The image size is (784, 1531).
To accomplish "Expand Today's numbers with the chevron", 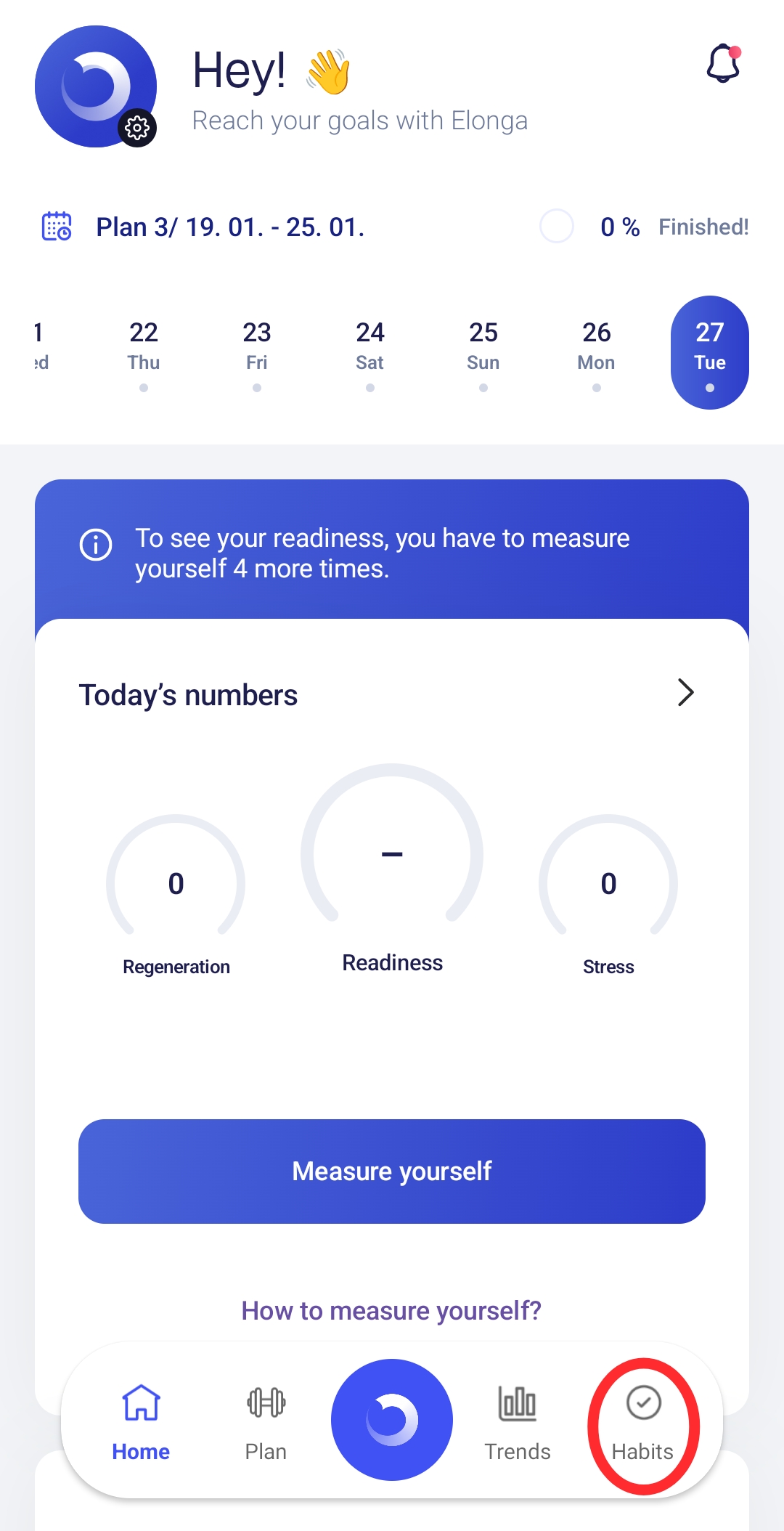I will pos(685,693).
